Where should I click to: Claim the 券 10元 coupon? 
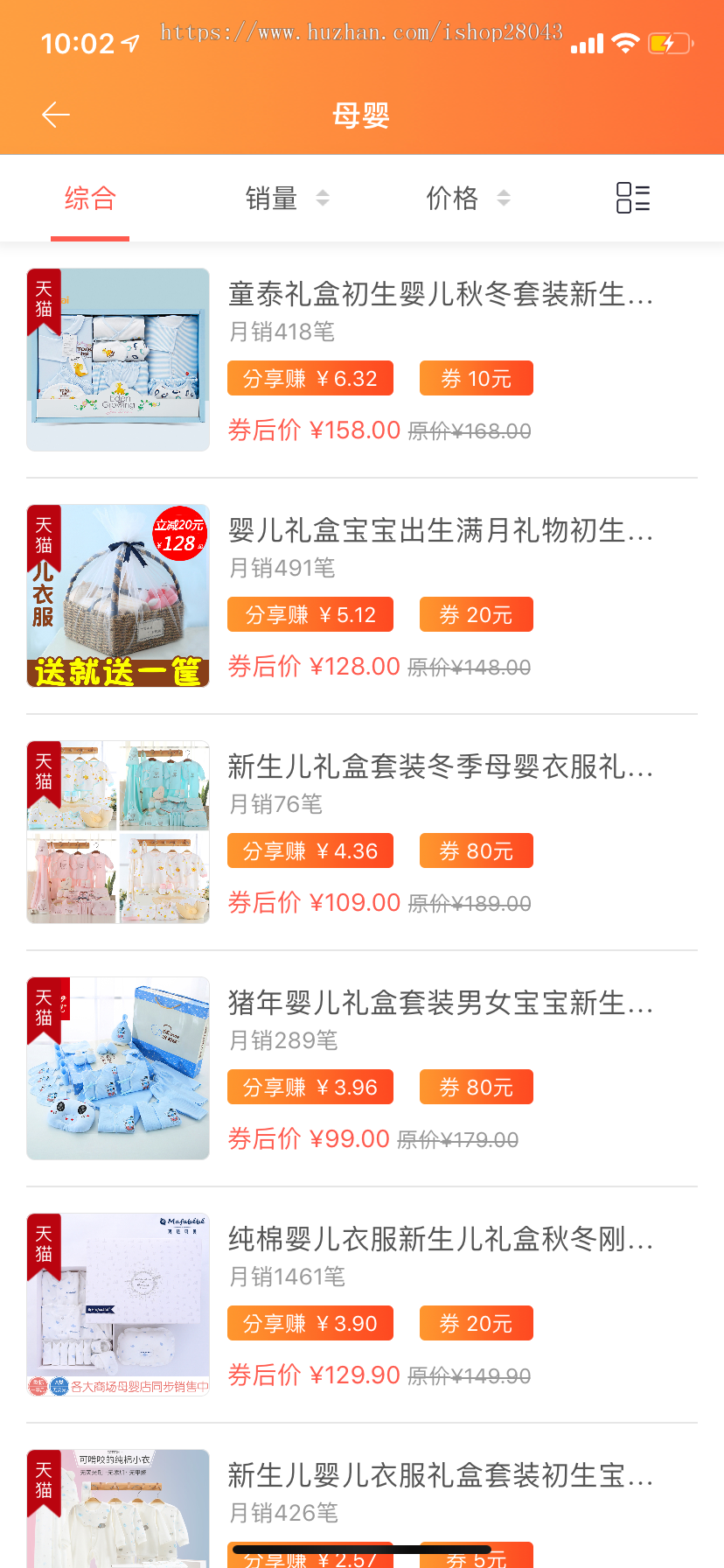coord(477,379)
